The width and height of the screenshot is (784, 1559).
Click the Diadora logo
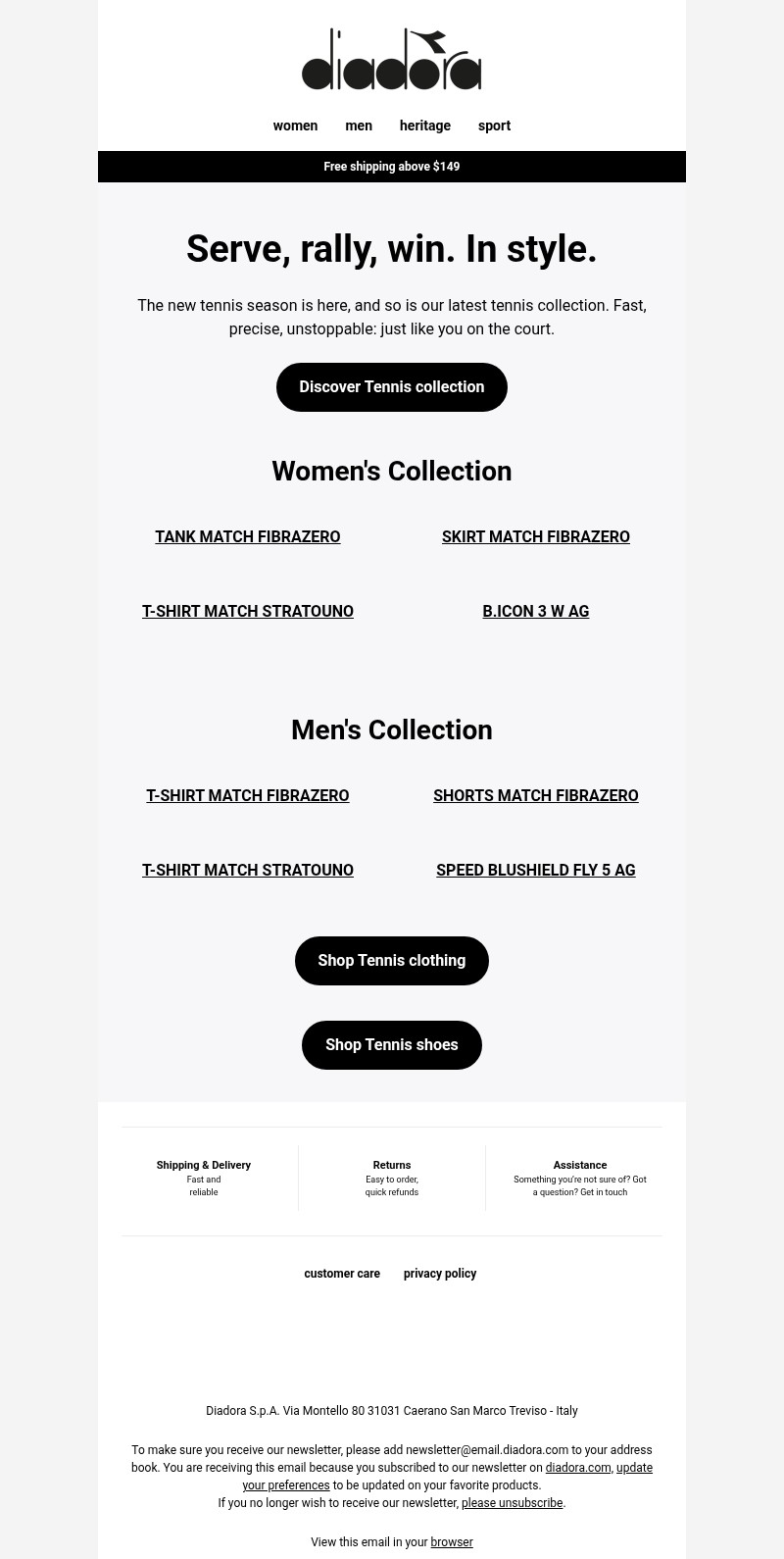(391, 59)
